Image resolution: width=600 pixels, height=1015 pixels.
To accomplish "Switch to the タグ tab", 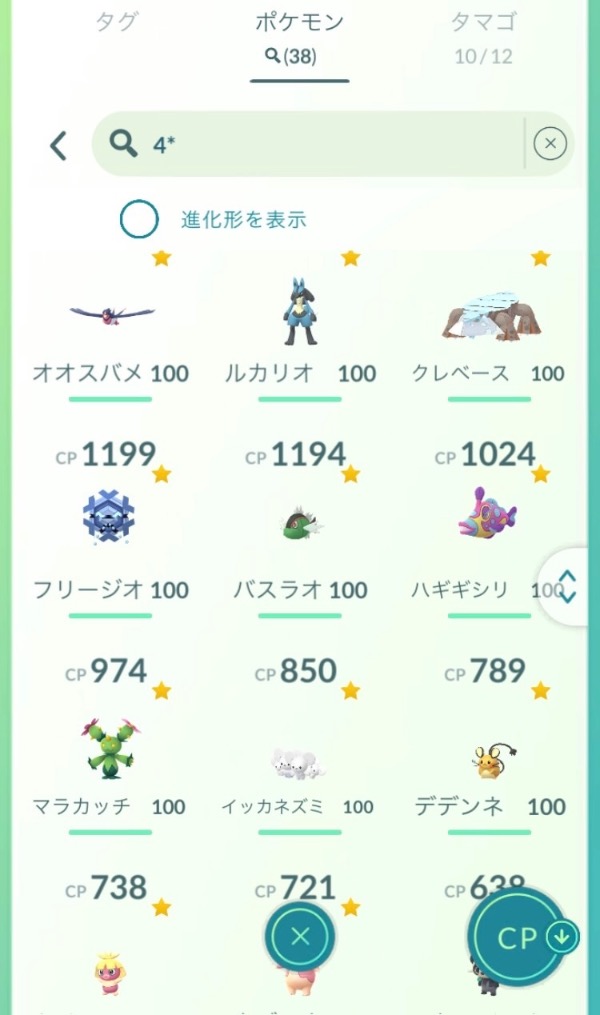I will click(x=117, y=24).
